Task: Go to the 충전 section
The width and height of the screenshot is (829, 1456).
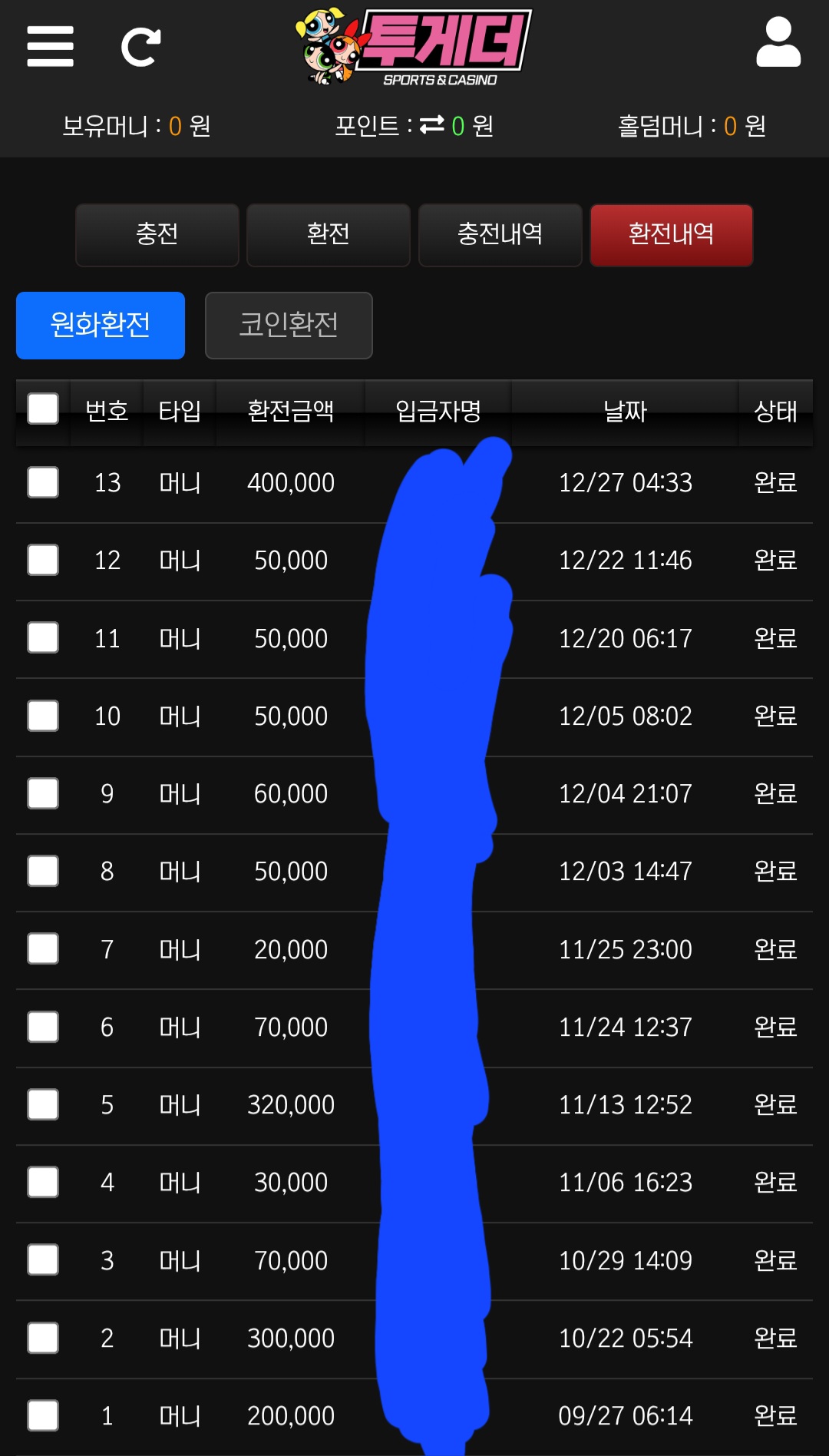Action: [x=157, y=235]
